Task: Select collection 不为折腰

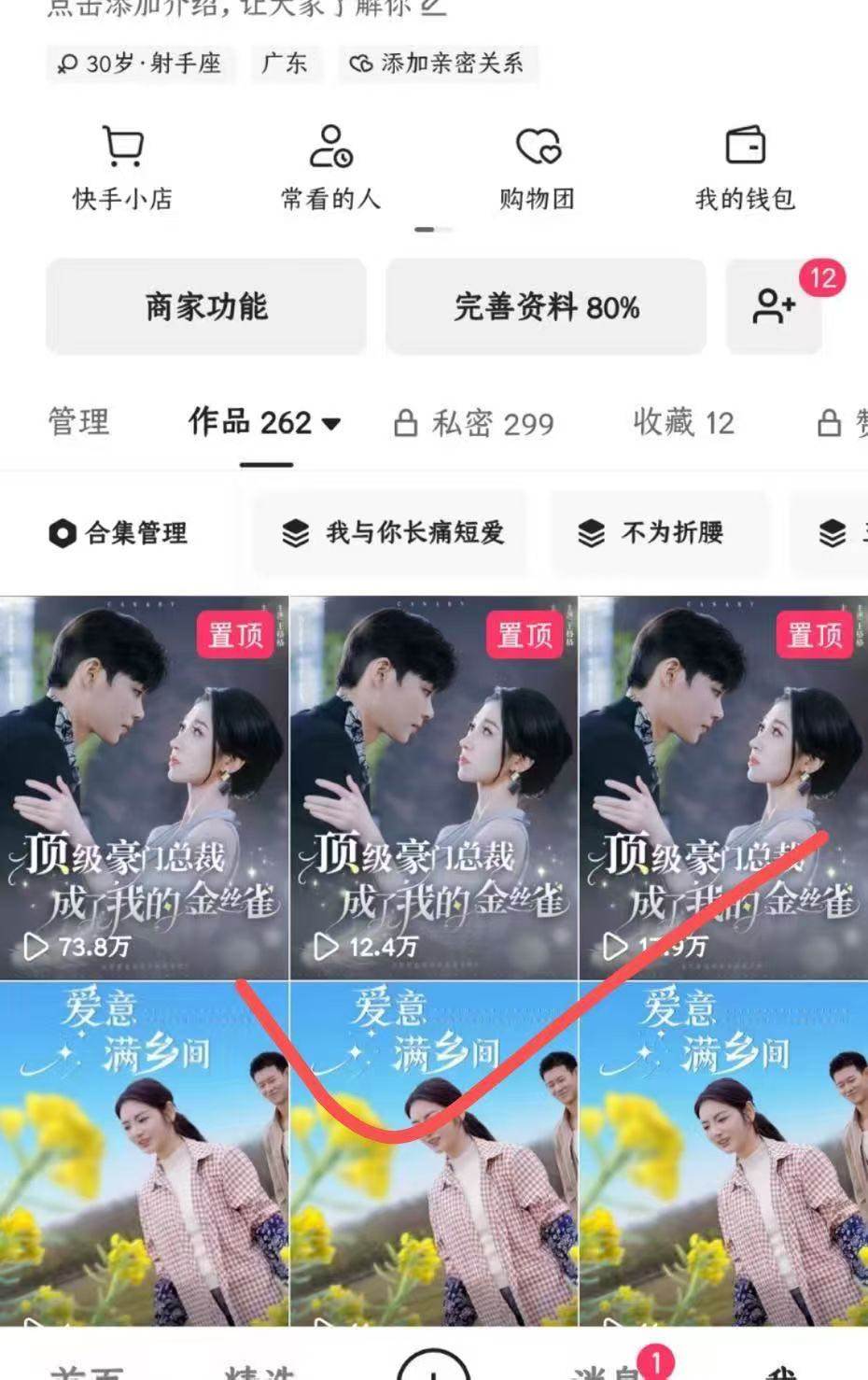Action: click(x=651, y=533)
